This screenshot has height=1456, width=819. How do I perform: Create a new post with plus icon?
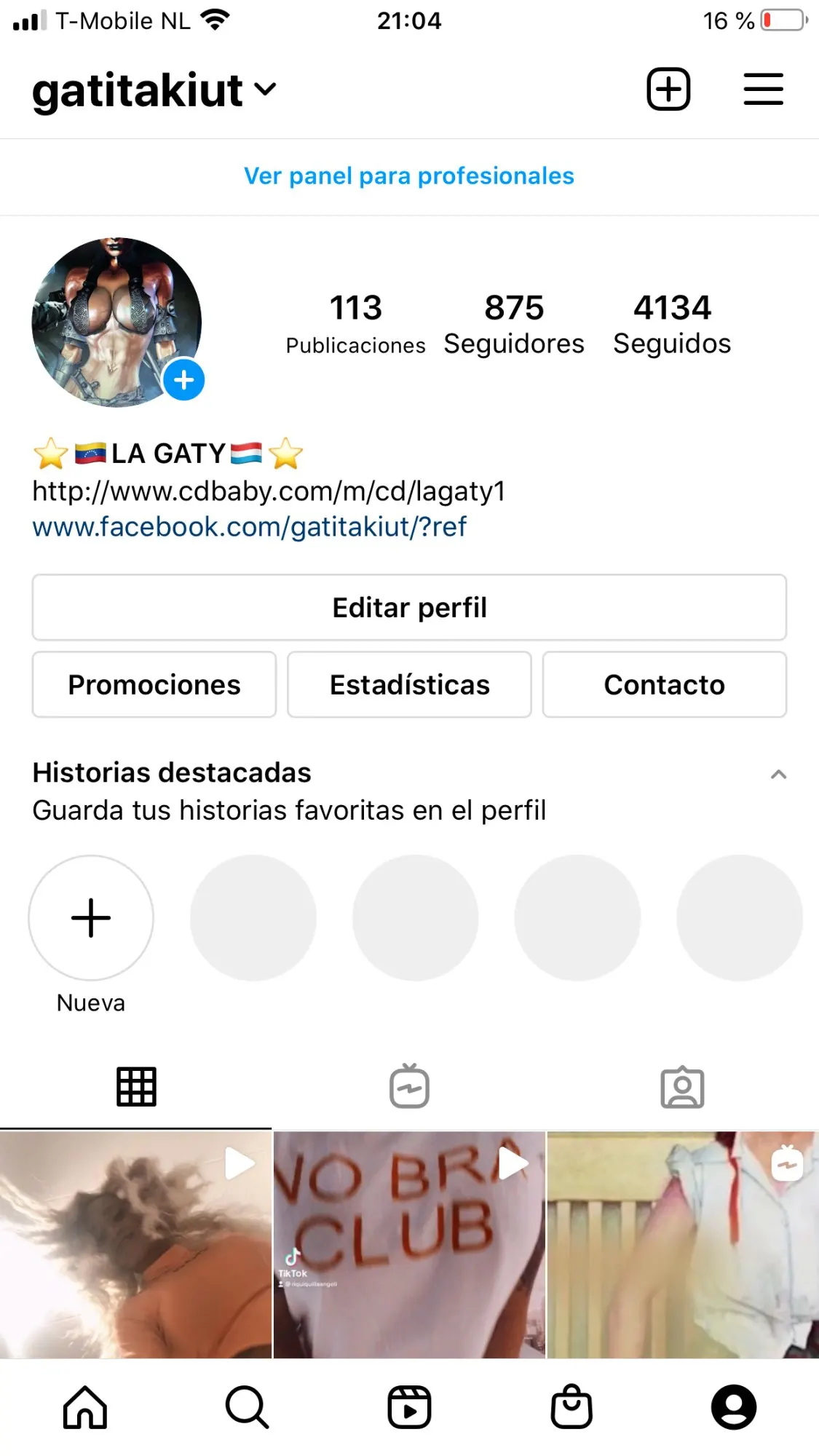[x=668, y=90]
